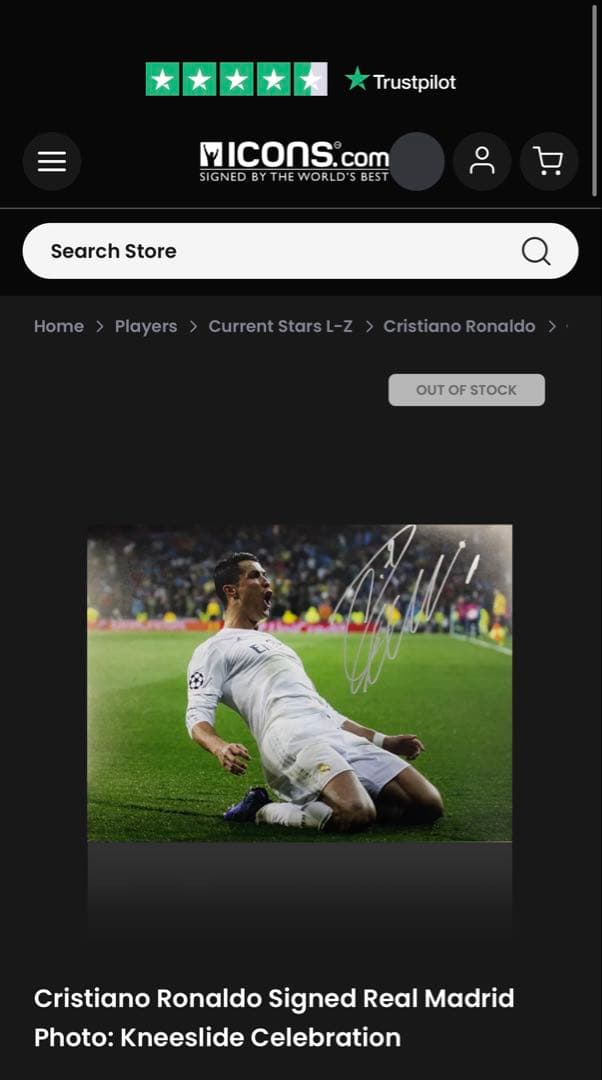The image size is (602, 1080).
Task: Enlarge the signed Ronaldo product photo
Action: point(300,682)
